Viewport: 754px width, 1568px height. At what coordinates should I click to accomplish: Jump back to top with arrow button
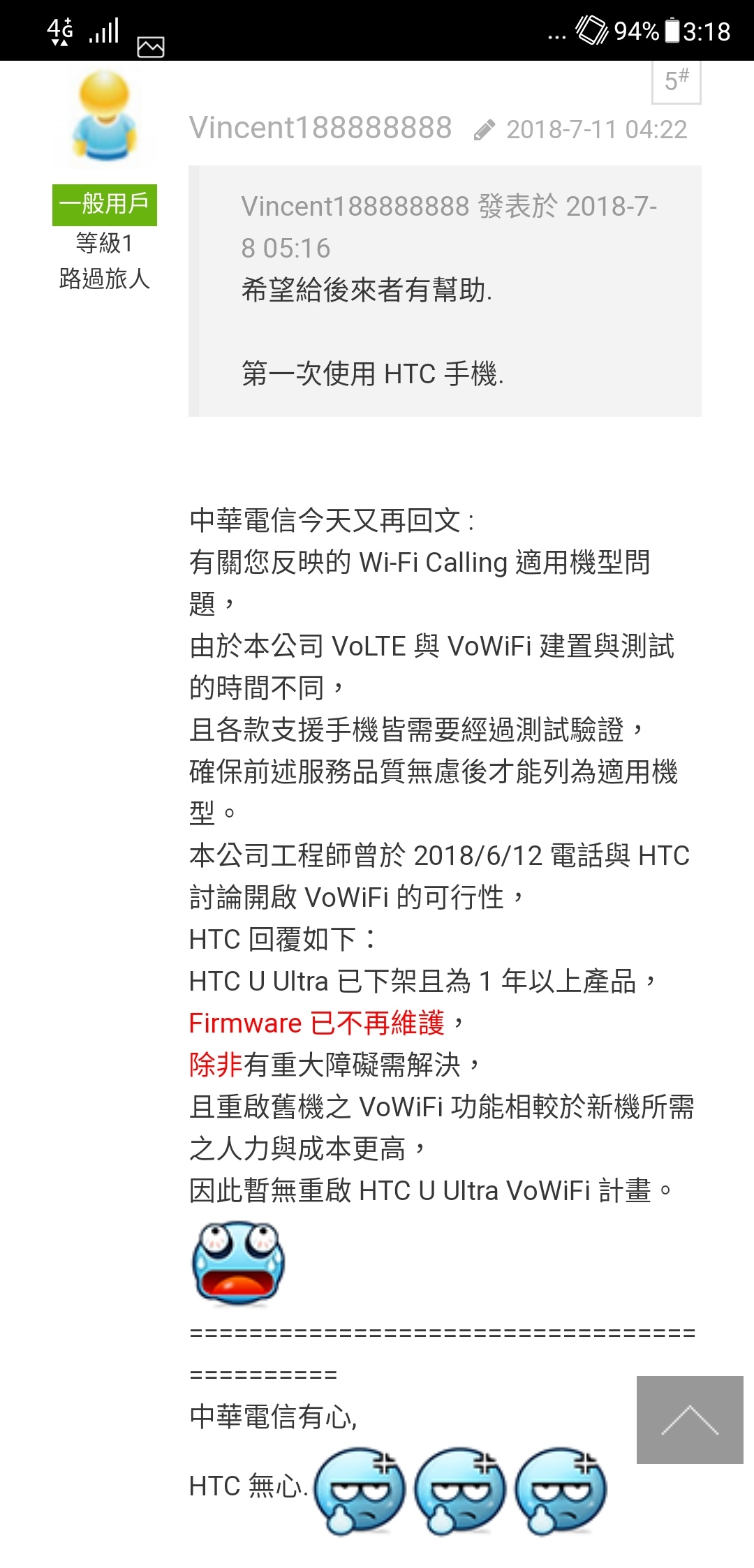[x=689, y=1419]
